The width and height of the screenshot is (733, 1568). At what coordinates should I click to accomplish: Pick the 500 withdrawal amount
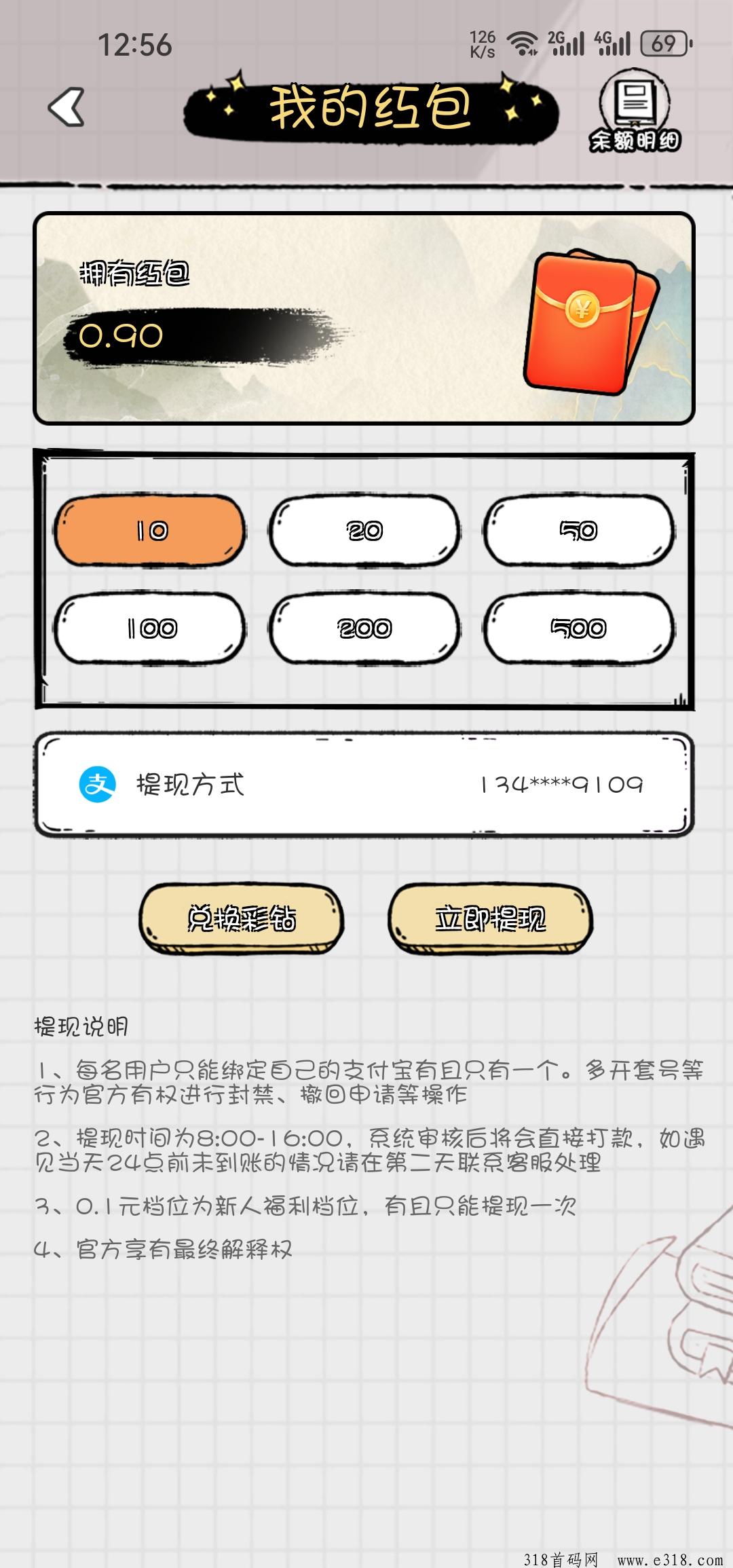pos(578,629)
